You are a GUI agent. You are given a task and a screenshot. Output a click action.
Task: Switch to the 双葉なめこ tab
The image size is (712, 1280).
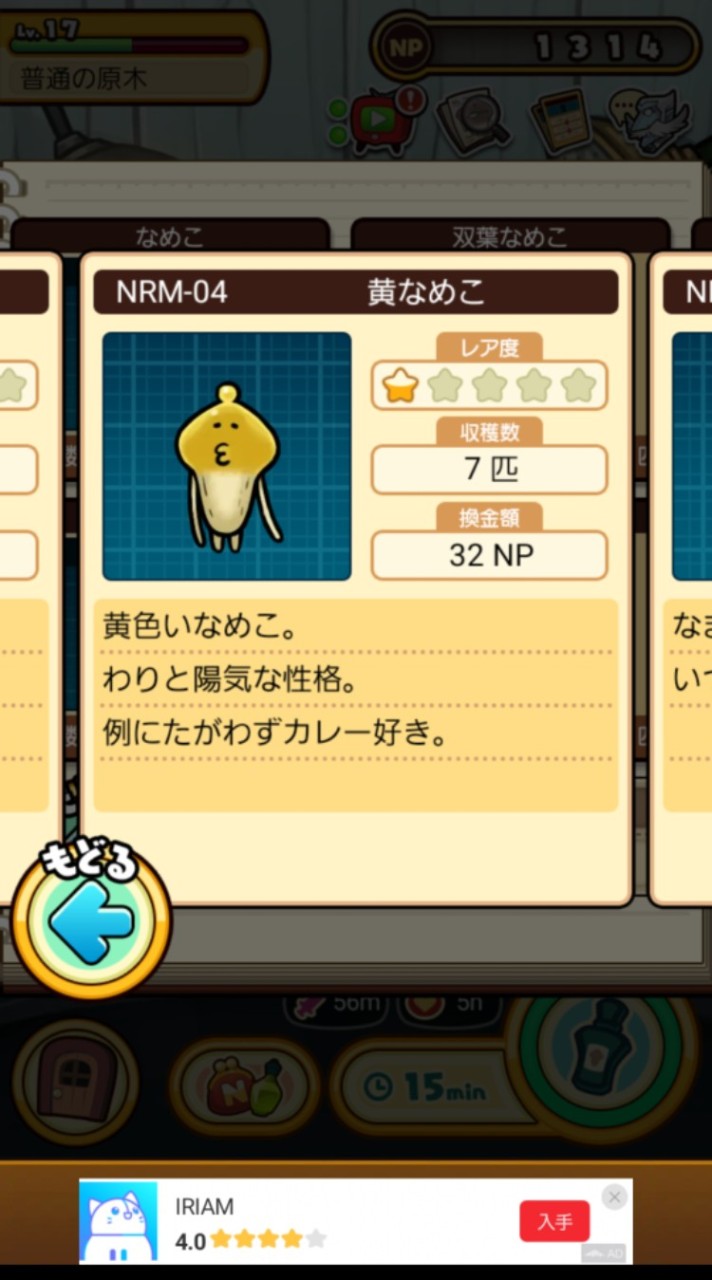coord(509,236)
